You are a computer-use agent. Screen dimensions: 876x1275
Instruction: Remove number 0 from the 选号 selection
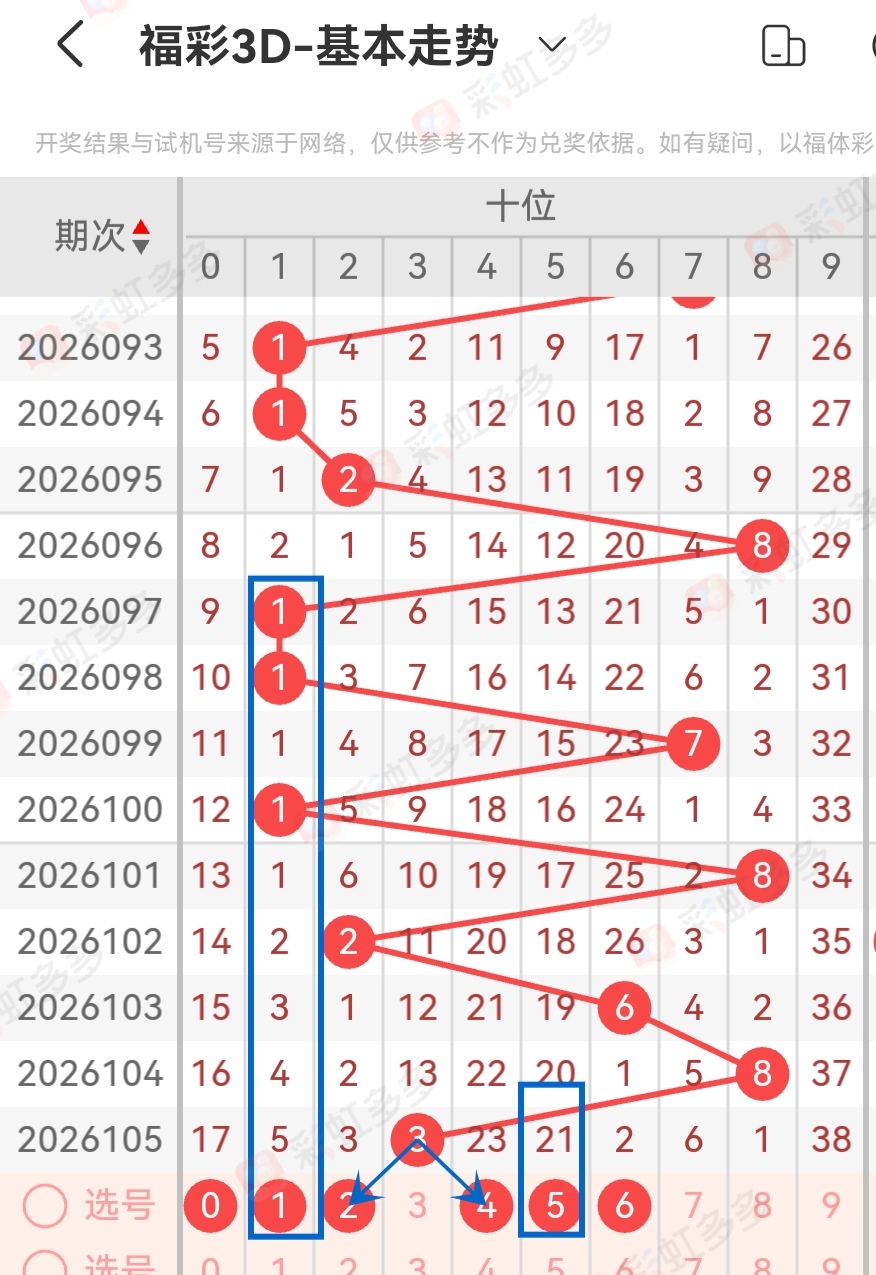click(x=211, y=1205)
